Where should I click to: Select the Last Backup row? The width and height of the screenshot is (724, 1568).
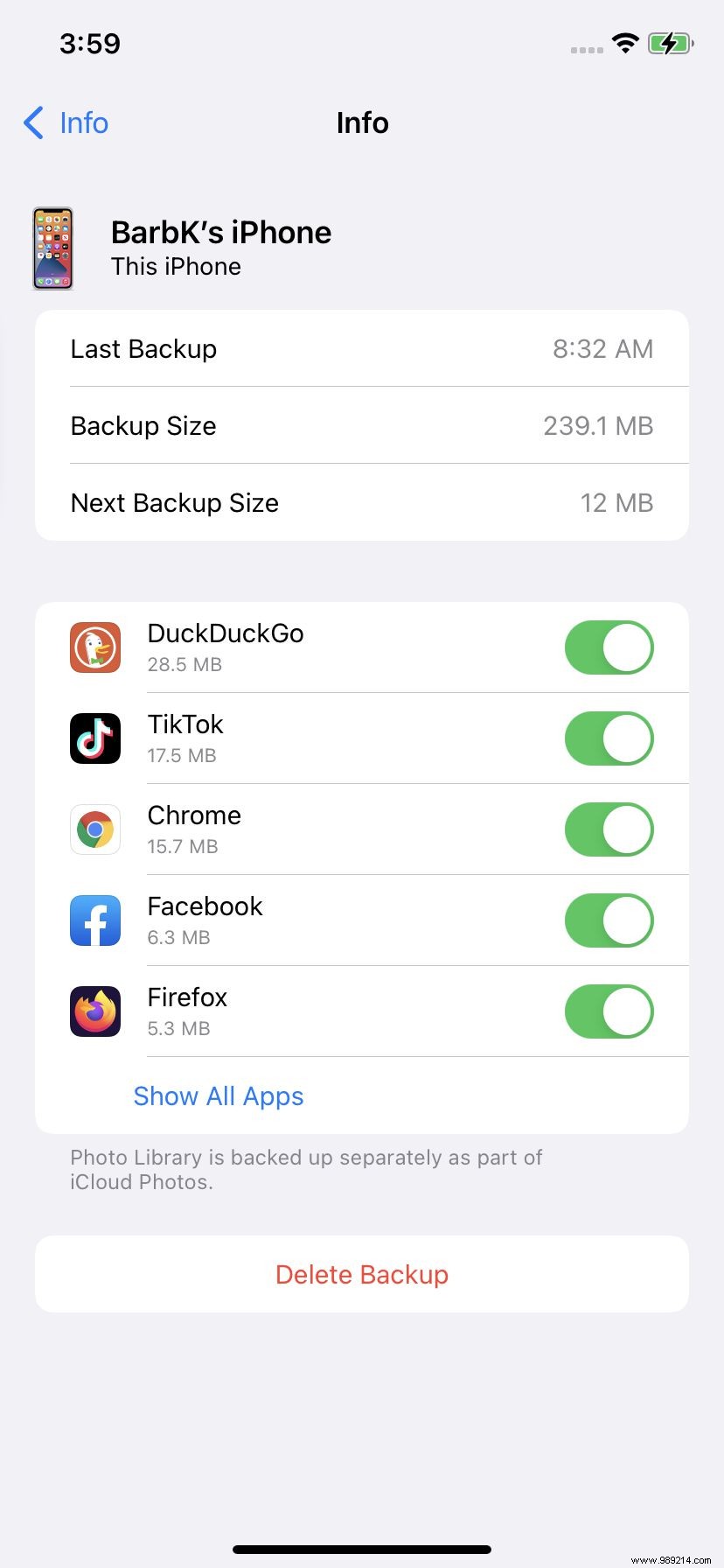coord(362,348)
